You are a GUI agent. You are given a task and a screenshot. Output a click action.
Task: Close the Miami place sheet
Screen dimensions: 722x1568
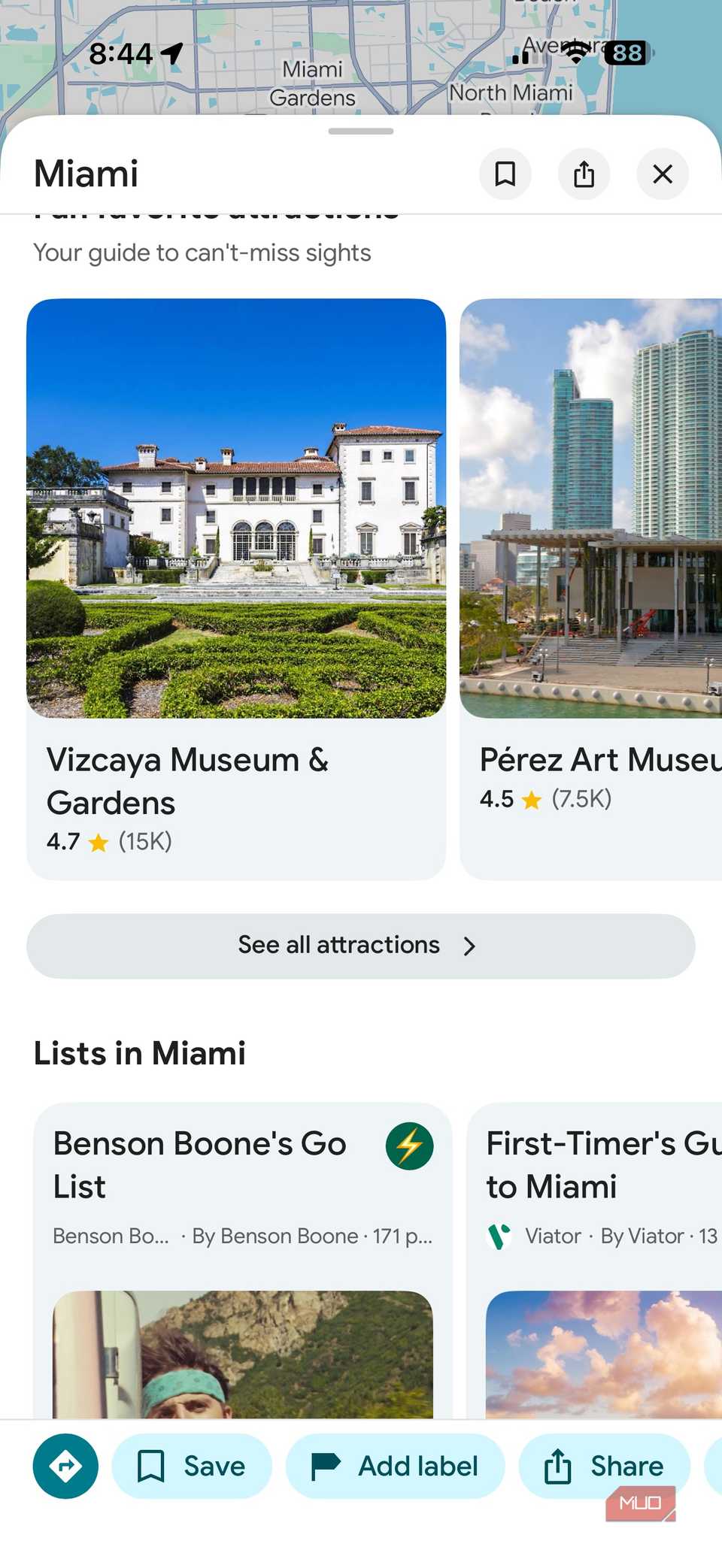[x=661, y=174]
